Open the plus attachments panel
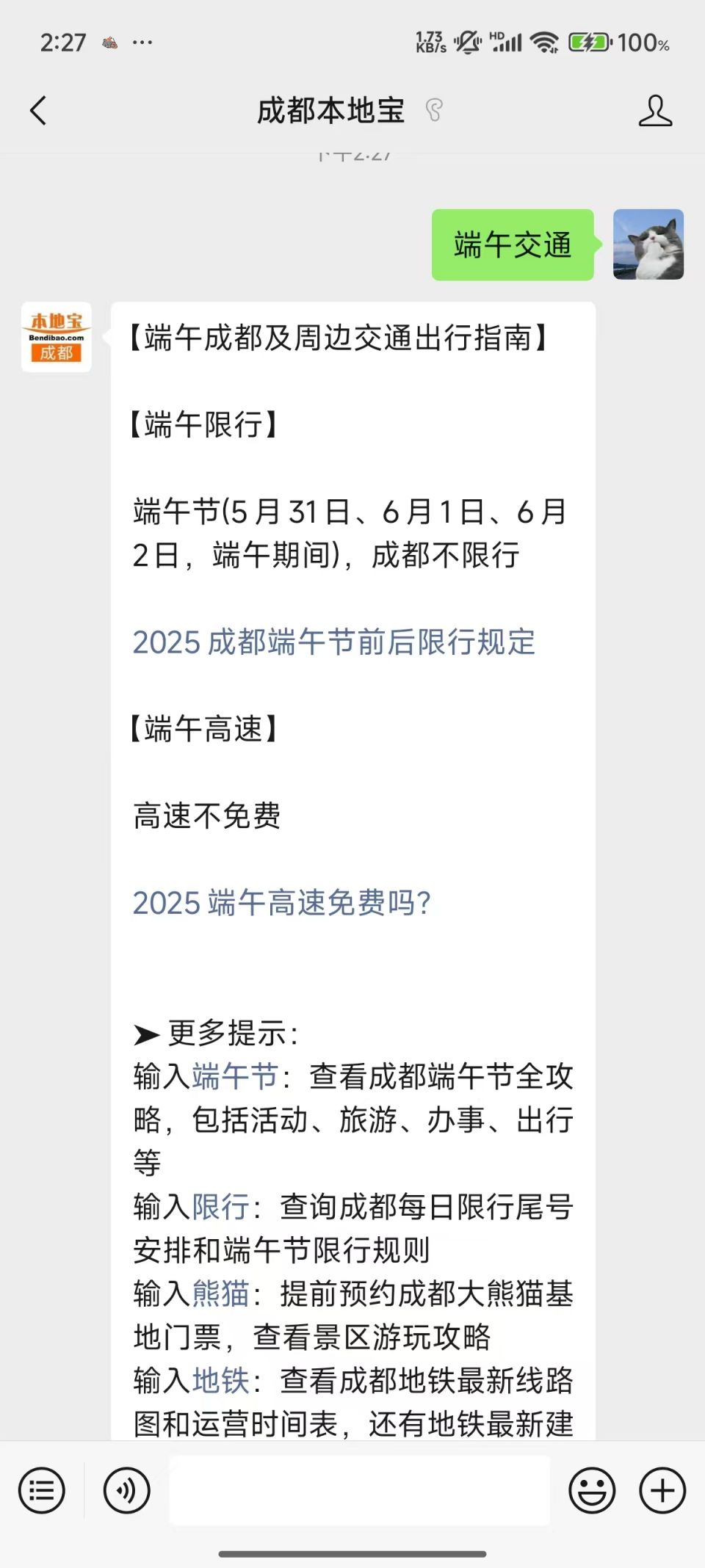Screen dimensions: 705x1568 pos(662,1490)
